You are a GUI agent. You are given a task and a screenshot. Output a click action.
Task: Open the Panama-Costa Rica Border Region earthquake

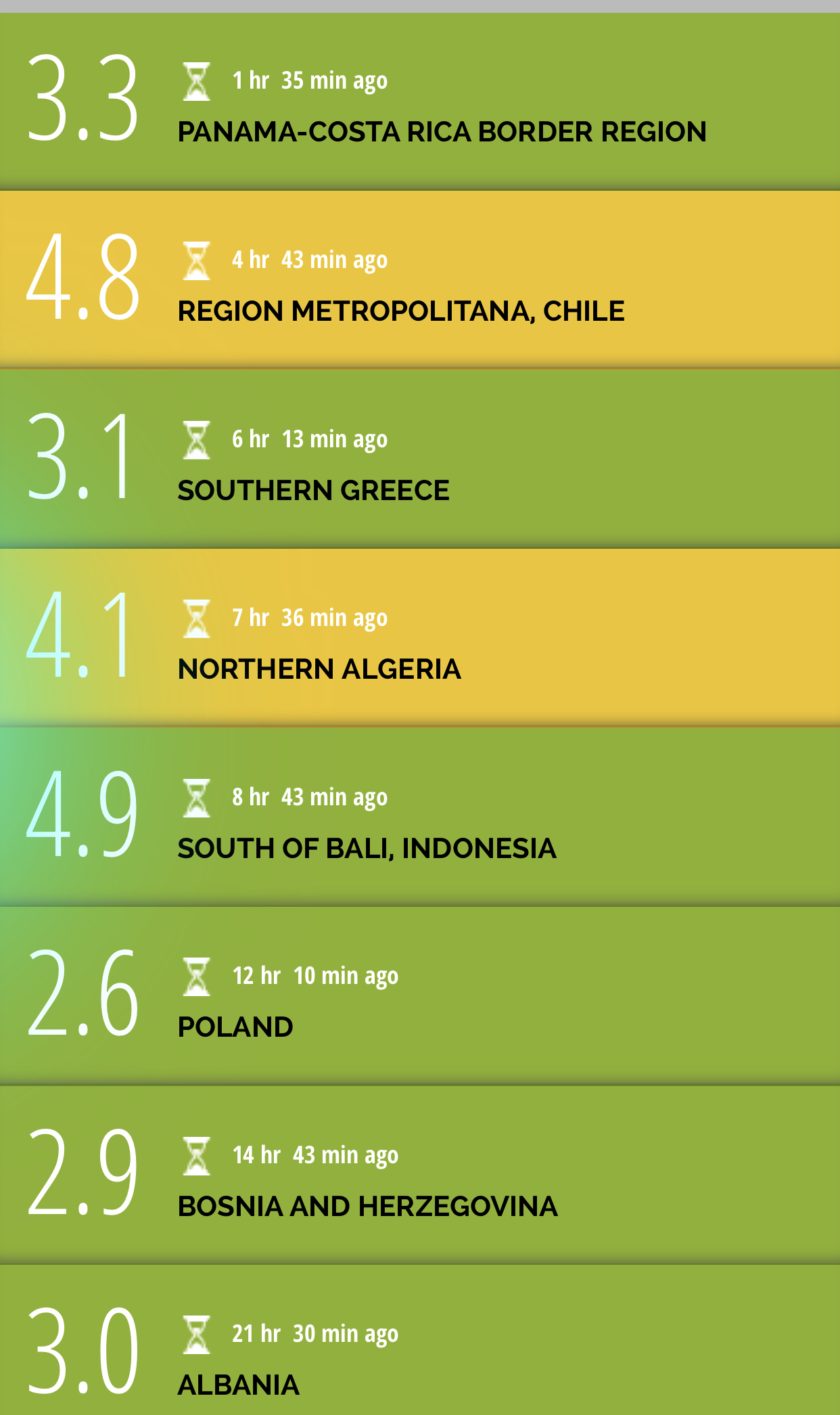click(x=420, y=102)
